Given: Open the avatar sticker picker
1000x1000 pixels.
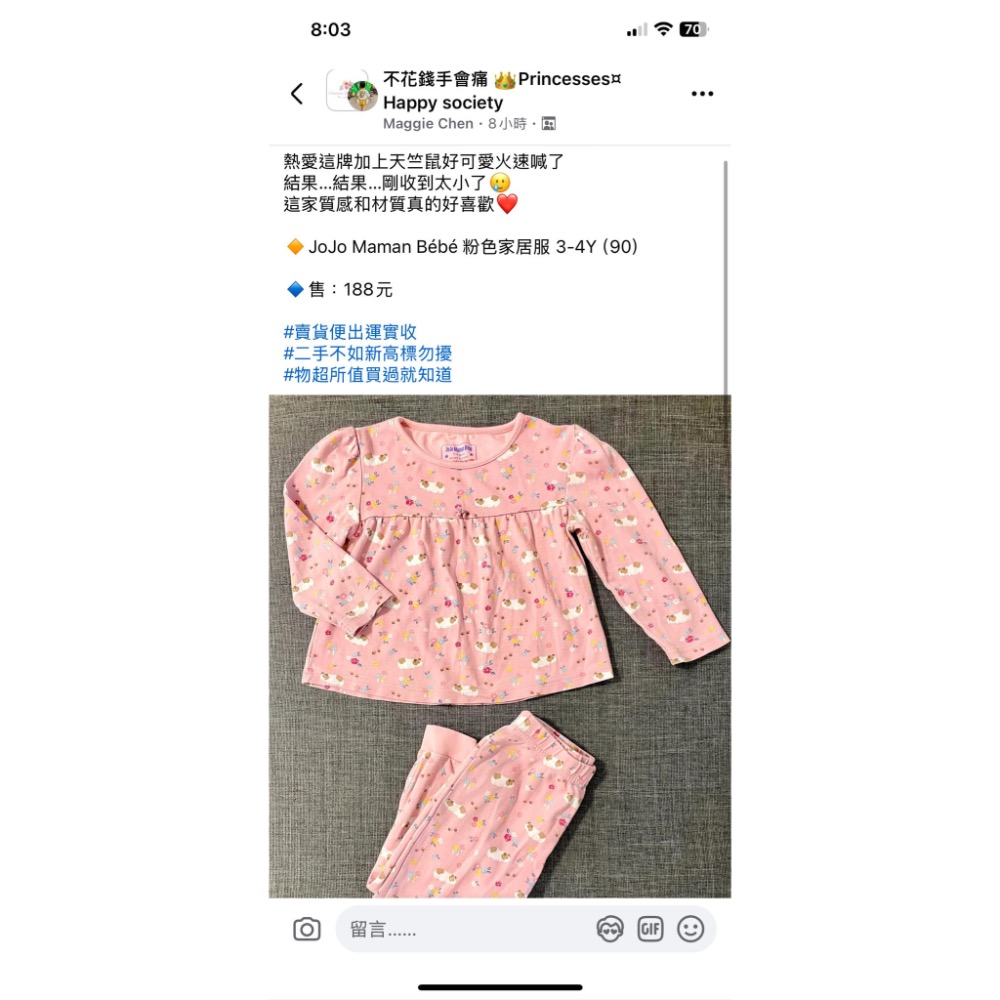Looking at the screenshot, I should coord(610,930).
